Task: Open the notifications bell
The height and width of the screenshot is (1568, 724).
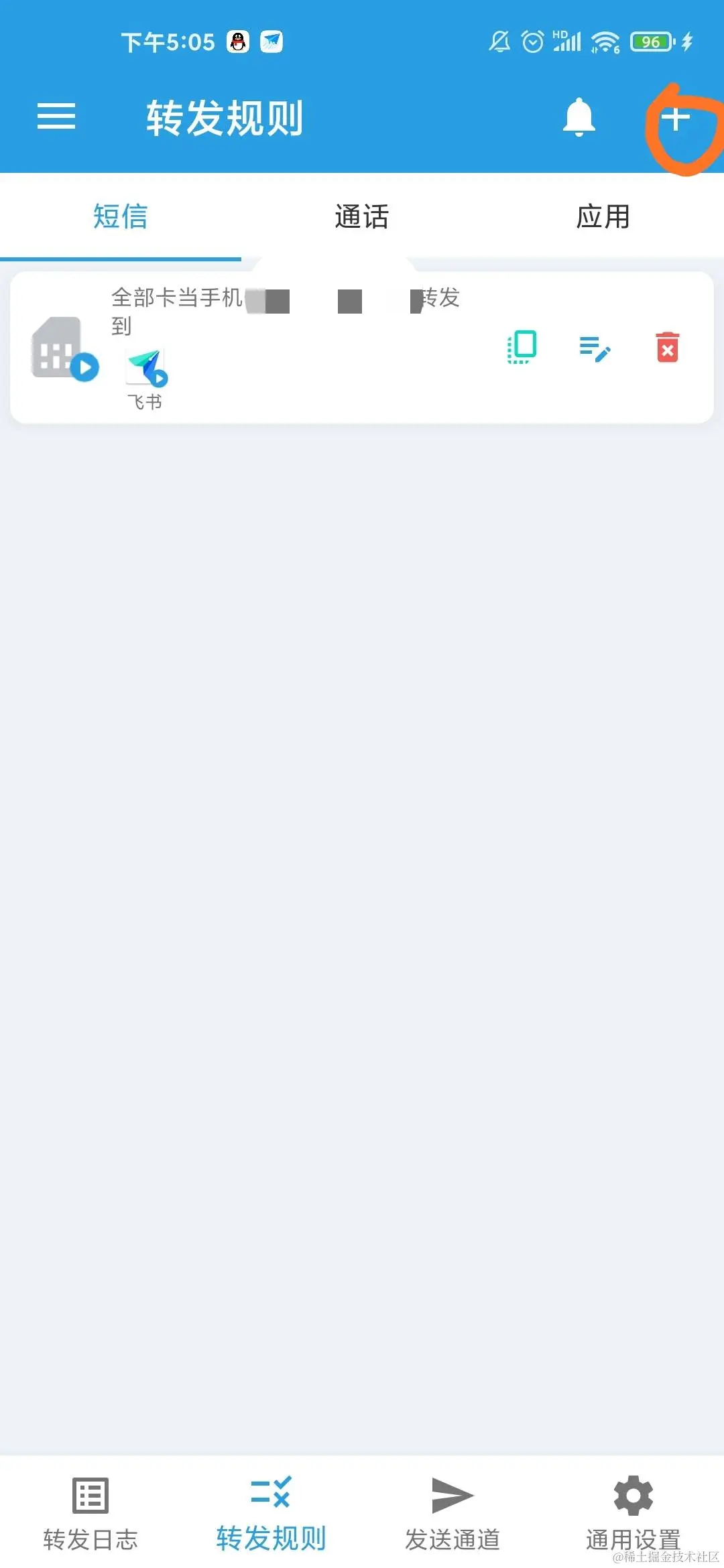Action: (579, 117)
